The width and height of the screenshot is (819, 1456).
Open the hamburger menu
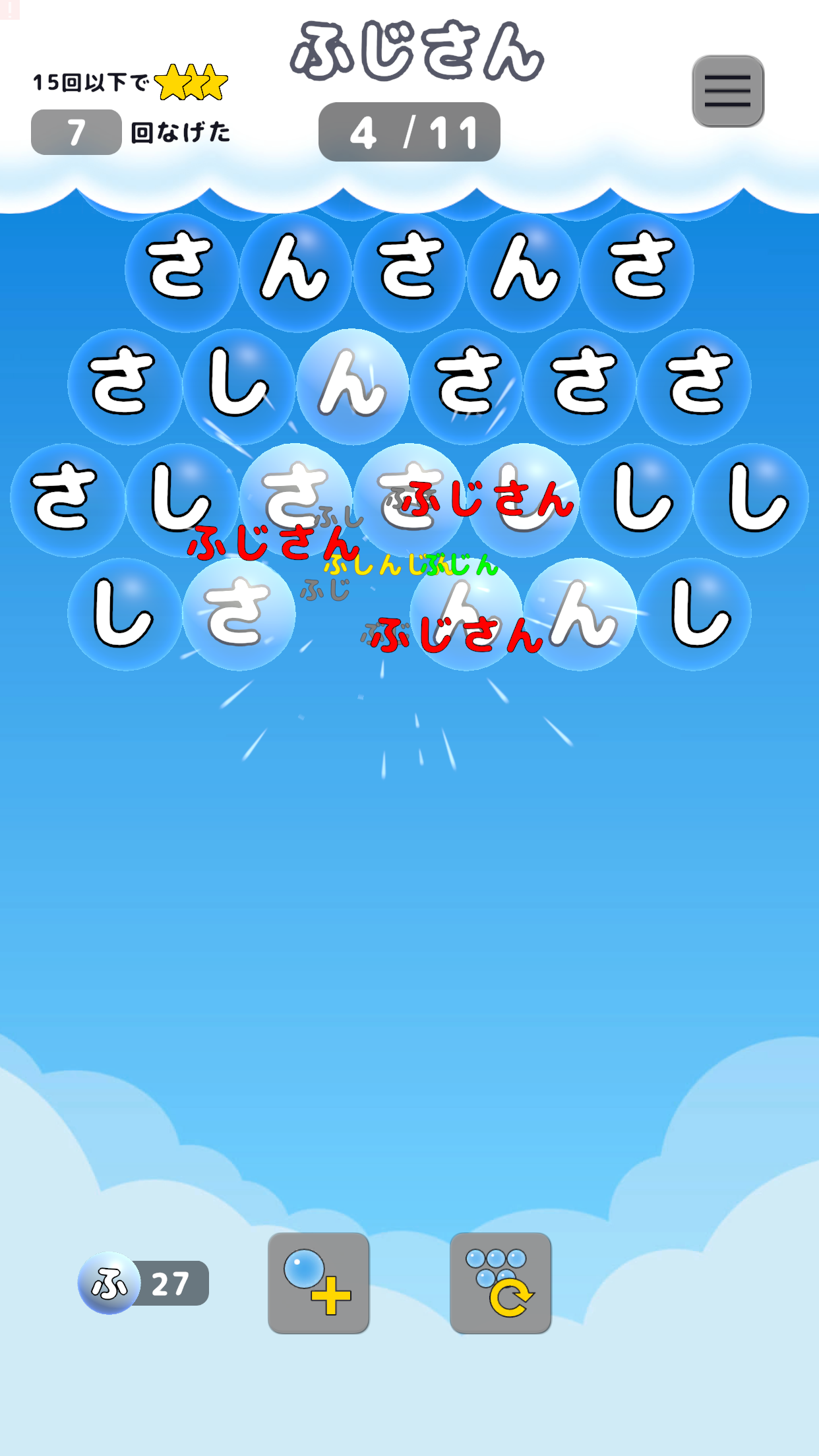point(727,91)
